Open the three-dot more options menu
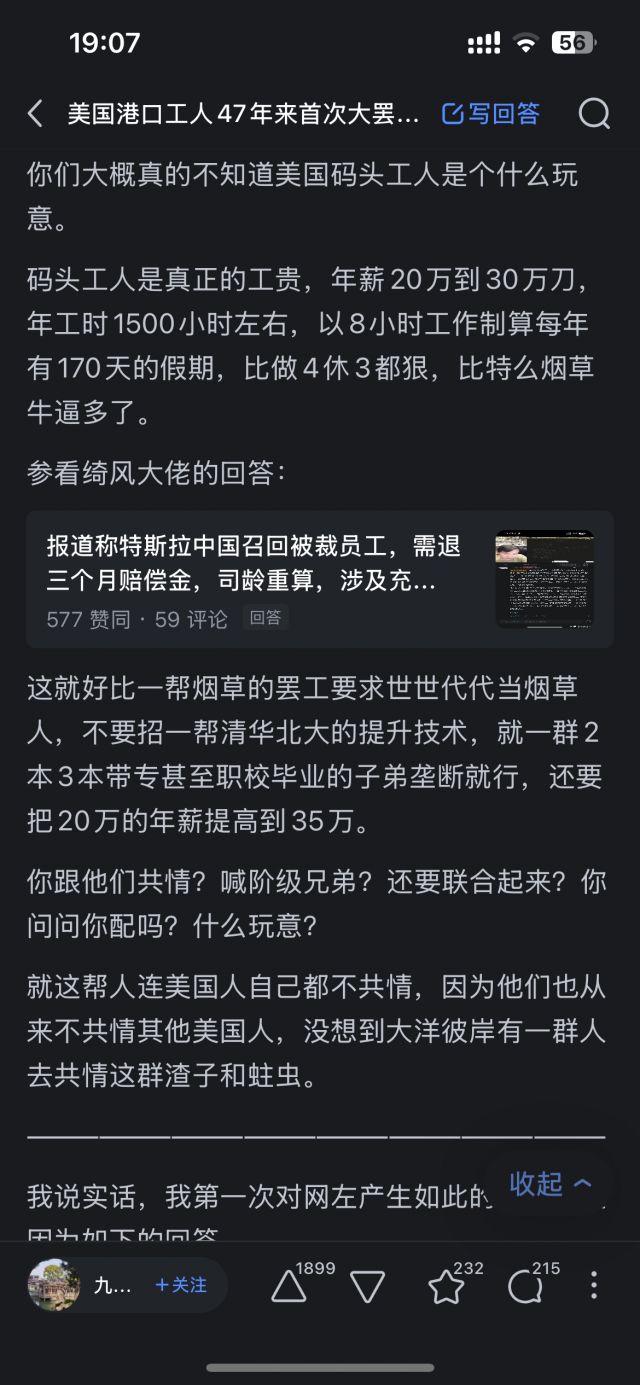Image resolution: width=640 pixels, height=1385 pixels. point(594,1285)
